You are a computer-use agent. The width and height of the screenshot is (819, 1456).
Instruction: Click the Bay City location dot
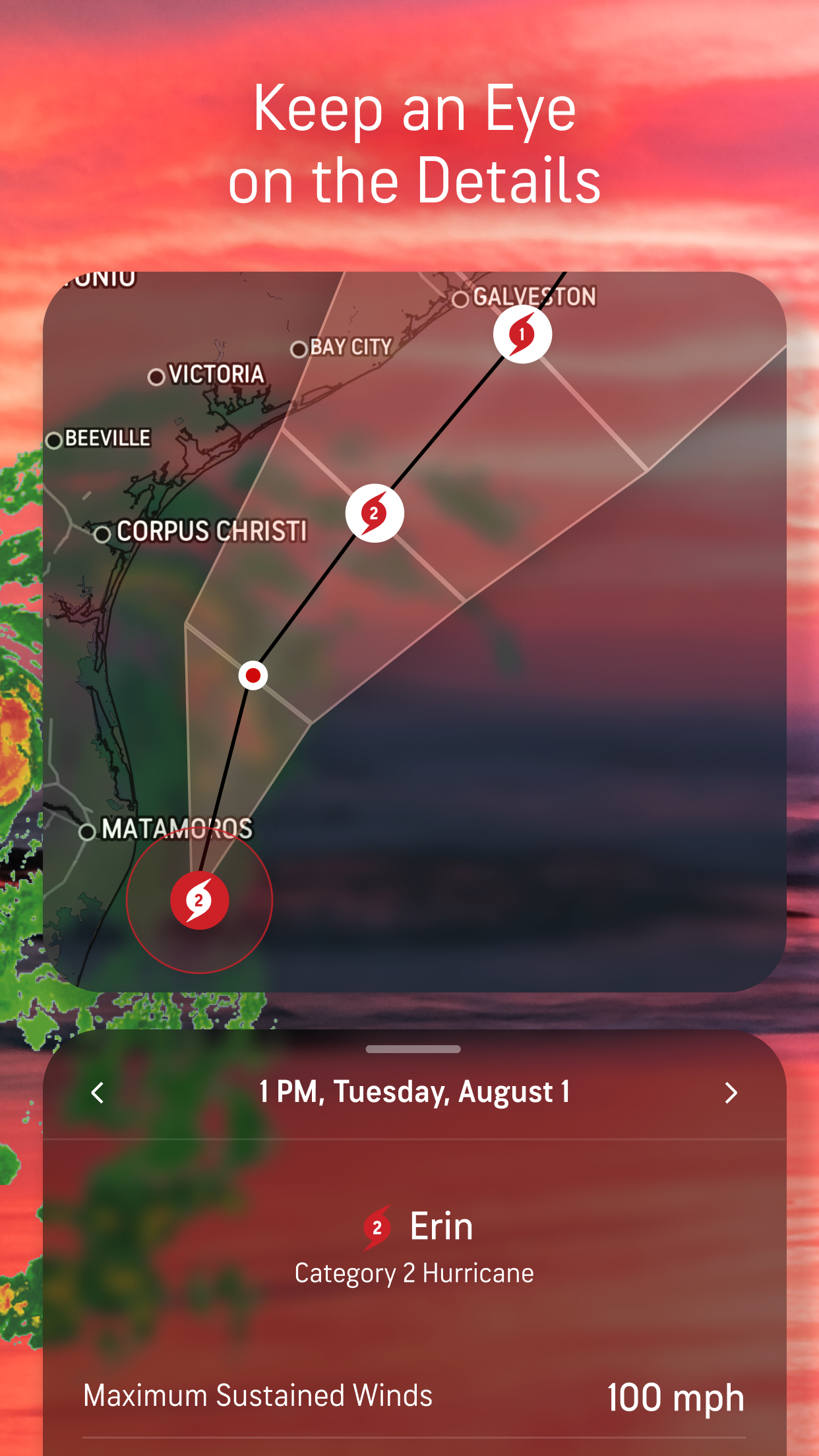298,350
